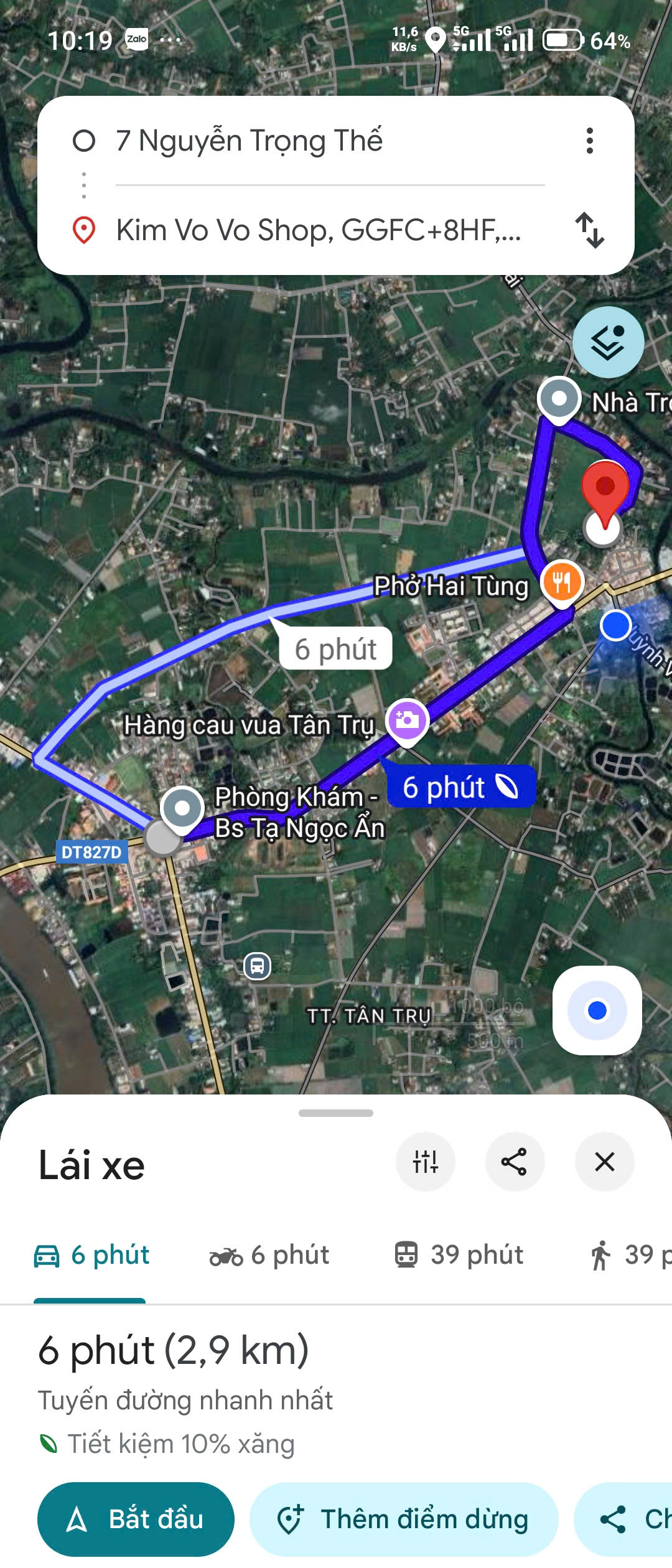Edit destination Kim Vo Vo Shop

click(x=317, y=230)
